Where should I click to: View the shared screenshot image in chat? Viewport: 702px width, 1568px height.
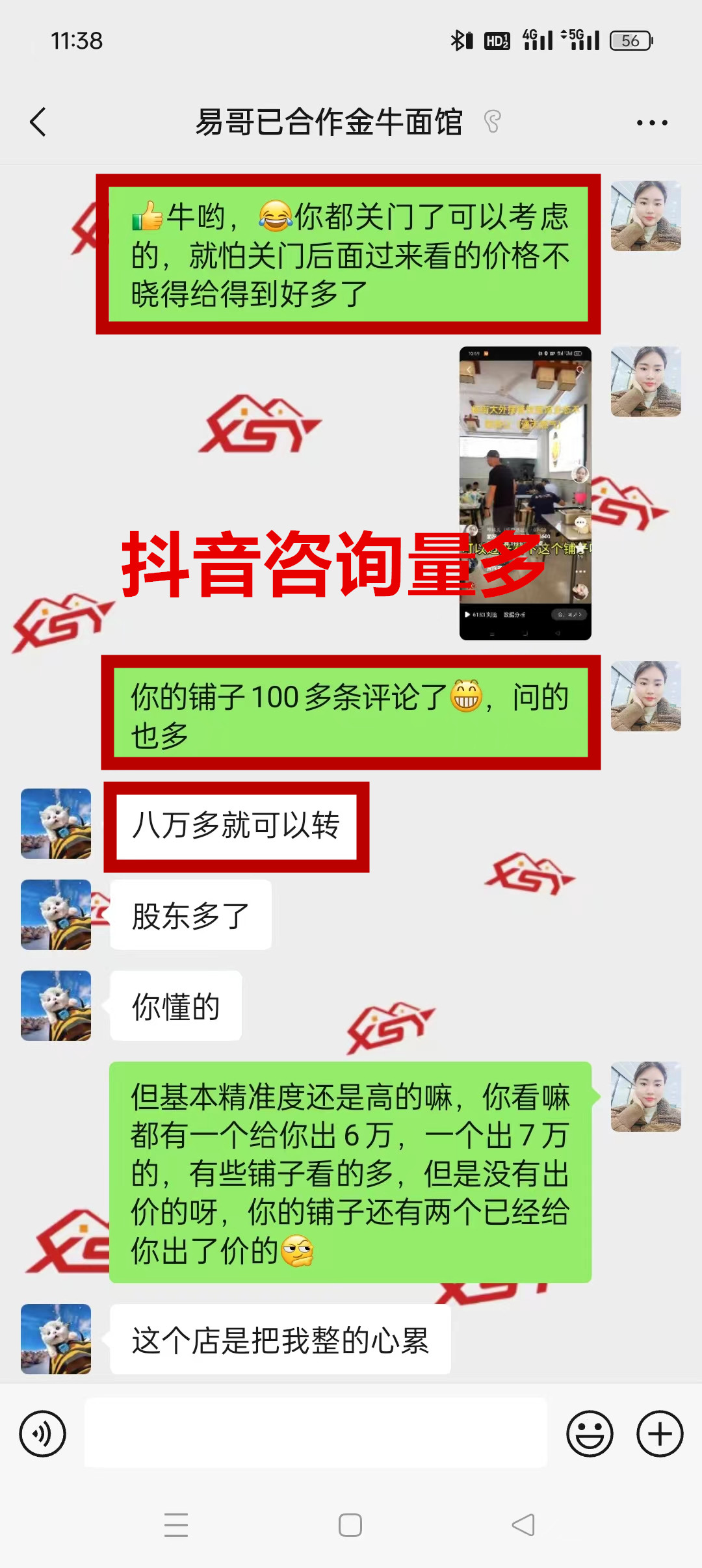click(525, 493)
